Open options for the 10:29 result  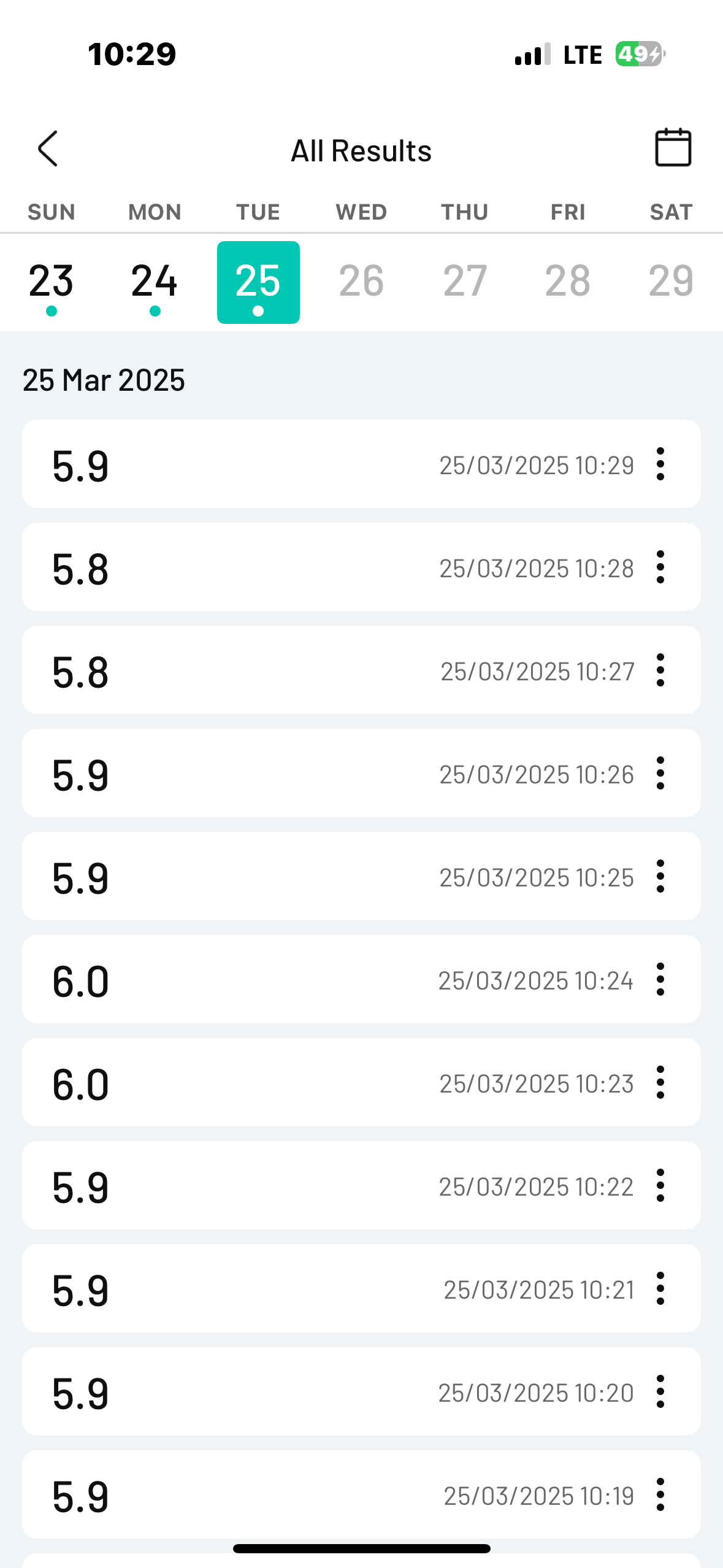click(x=660, y=464)
